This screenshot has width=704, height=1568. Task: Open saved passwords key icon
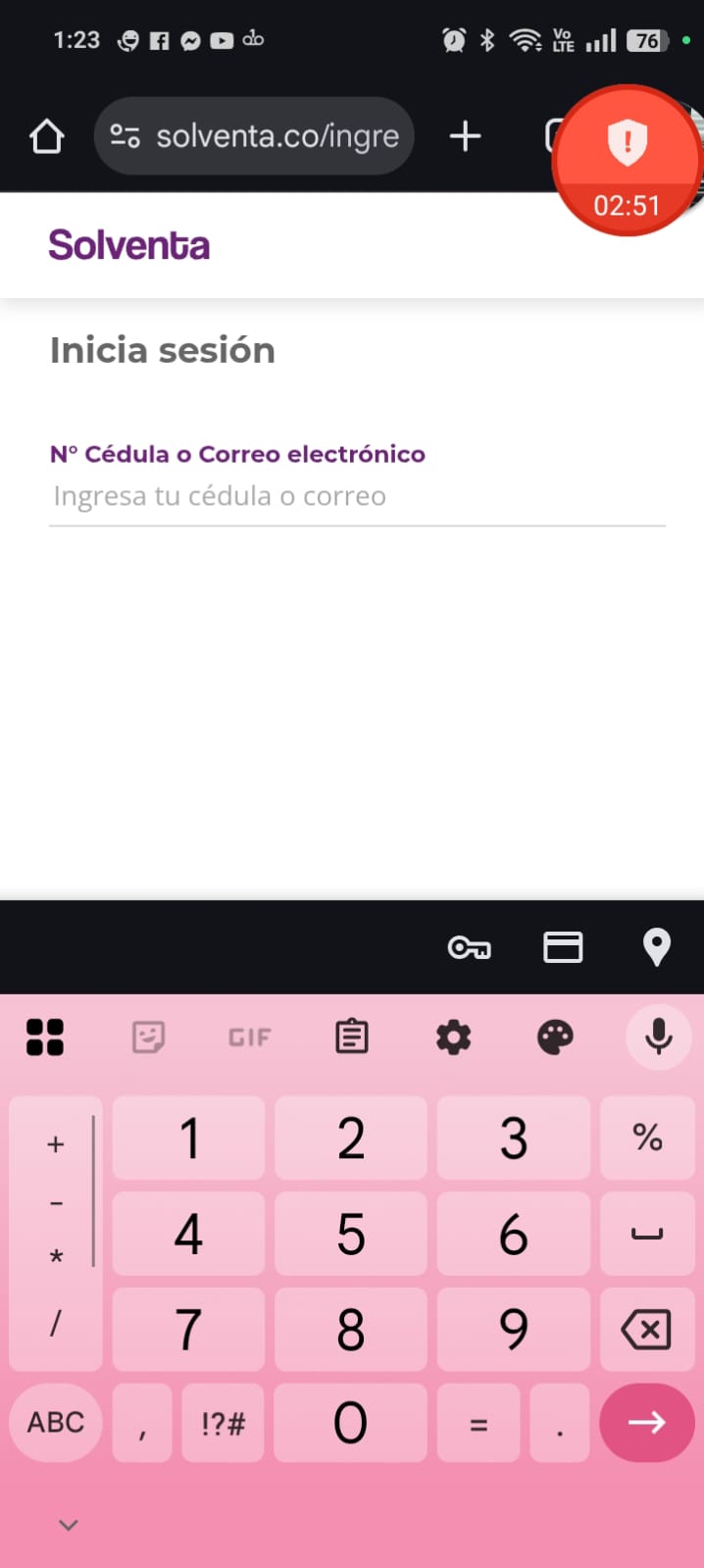(469, 947)
